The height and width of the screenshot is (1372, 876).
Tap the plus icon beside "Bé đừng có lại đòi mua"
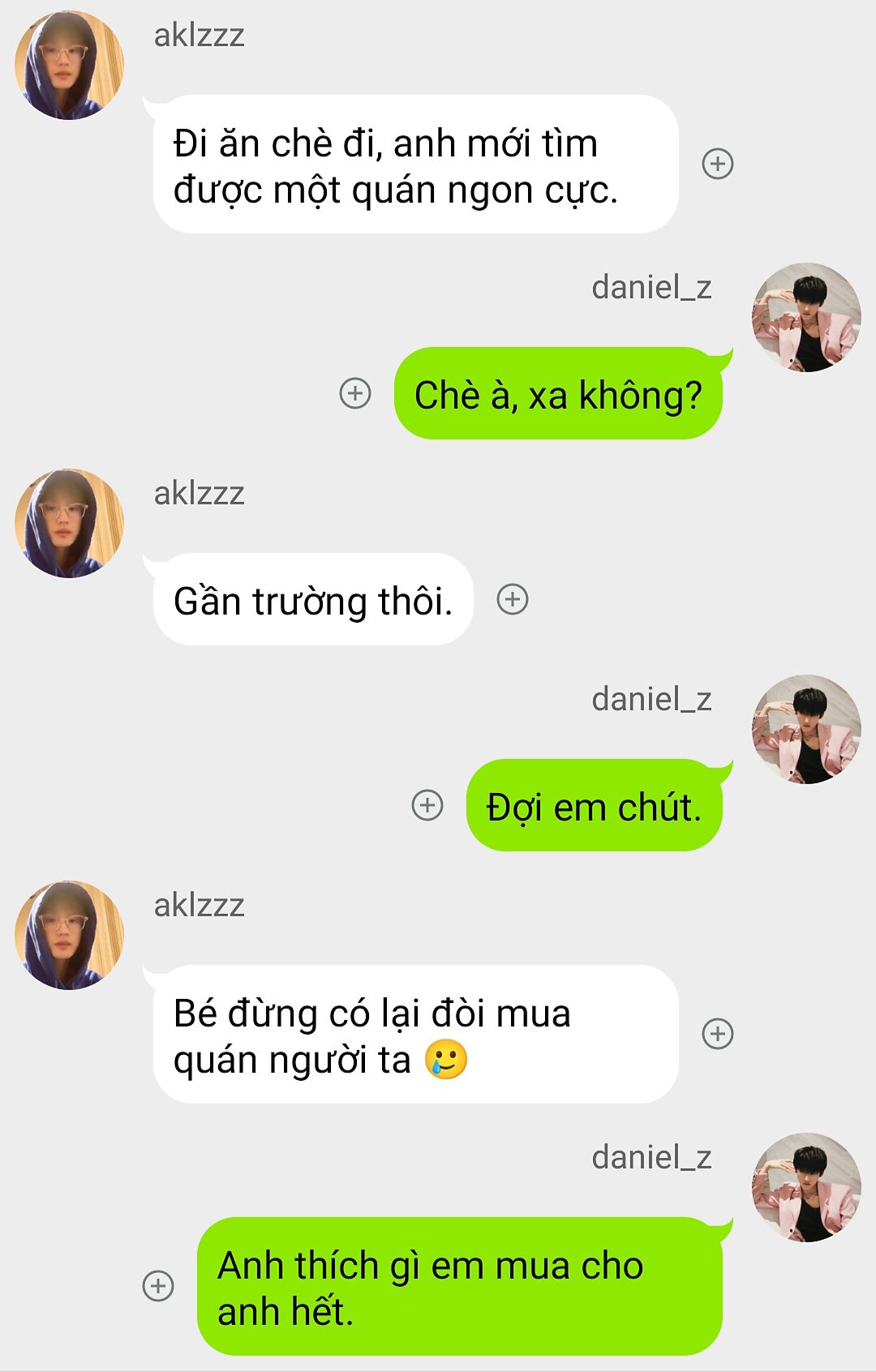coord(717,1034)
